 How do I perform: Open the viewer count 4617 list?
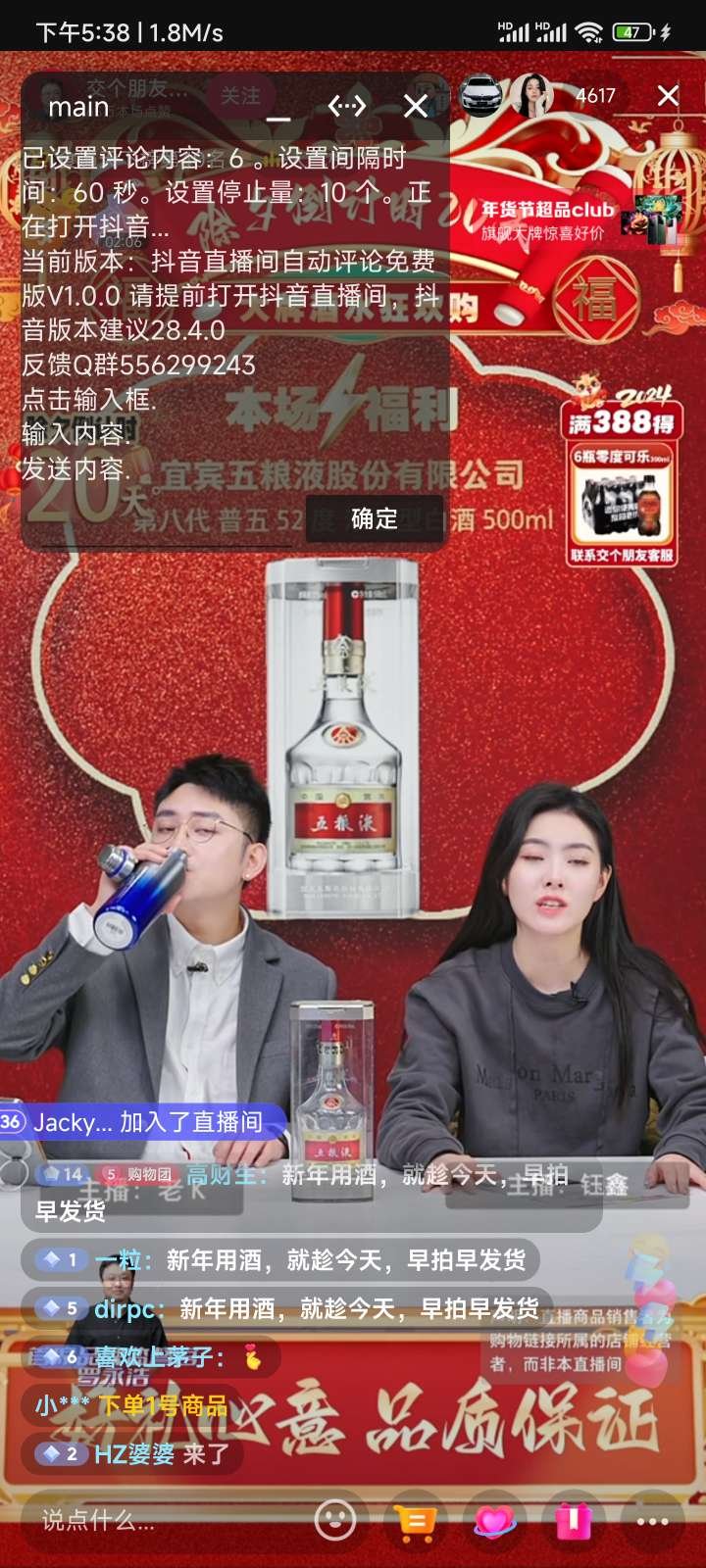(x=595, y=96)
